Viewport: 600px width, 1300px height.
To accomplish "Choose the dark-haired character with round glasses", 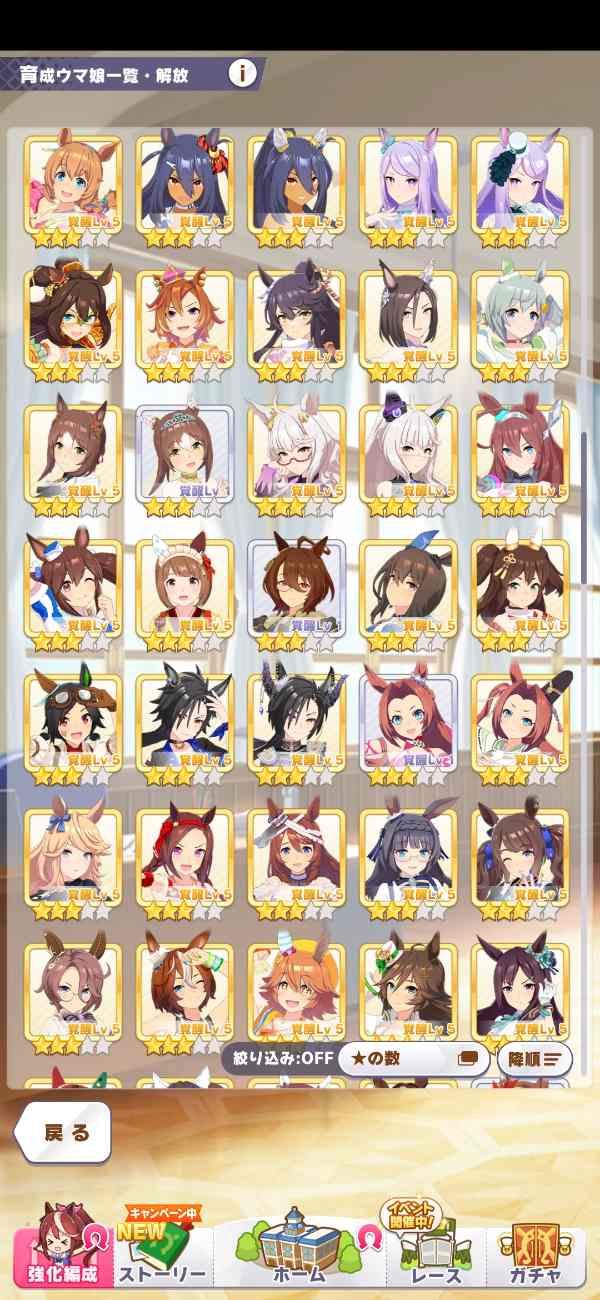I will [x=407, y=856].
